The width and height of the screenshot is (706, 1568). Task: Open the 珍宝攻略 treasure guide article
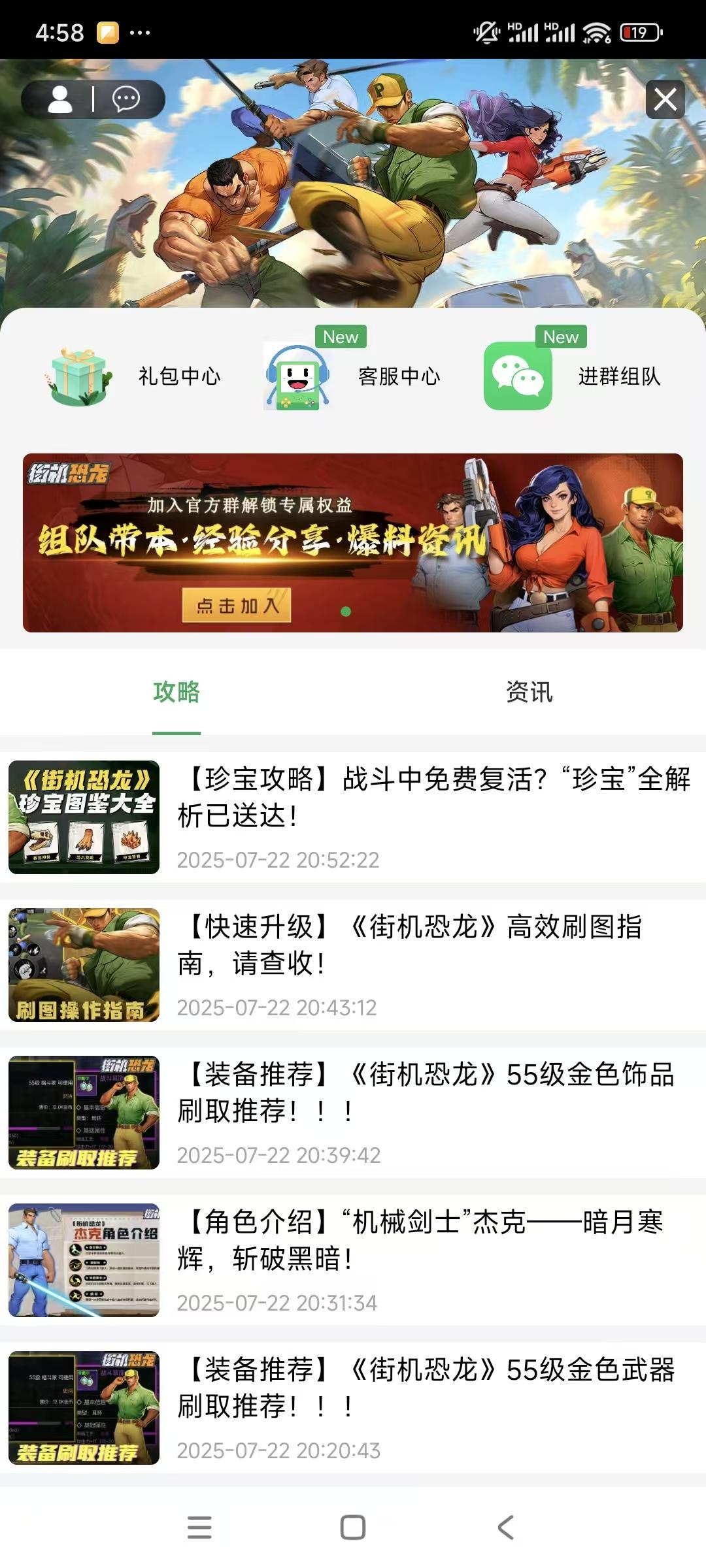tap(433, 797)
